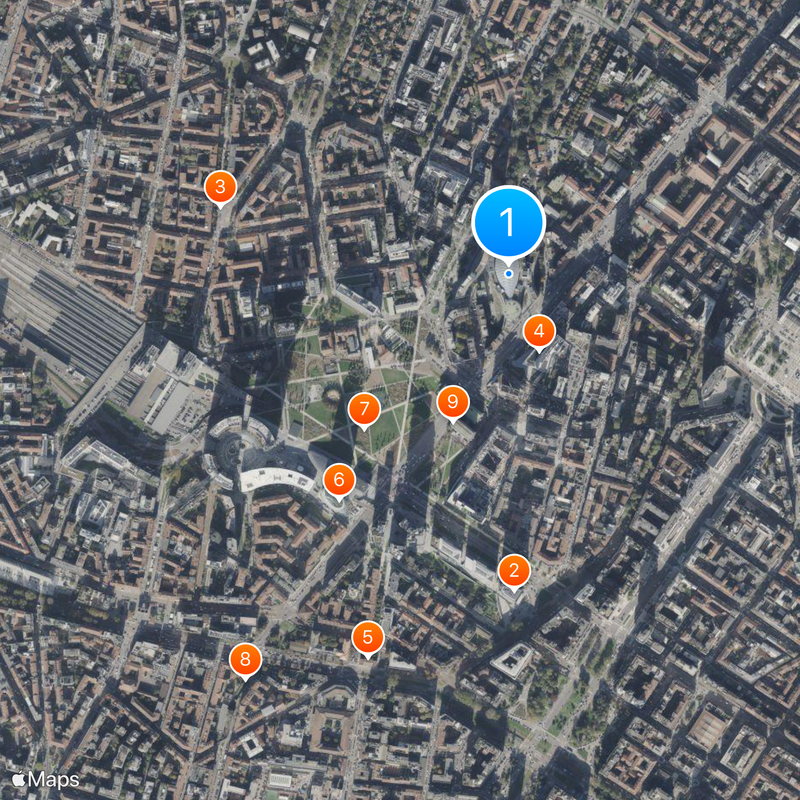Choose the orange pin numbered 5
The image size is (800, 800).
point(367,636)
